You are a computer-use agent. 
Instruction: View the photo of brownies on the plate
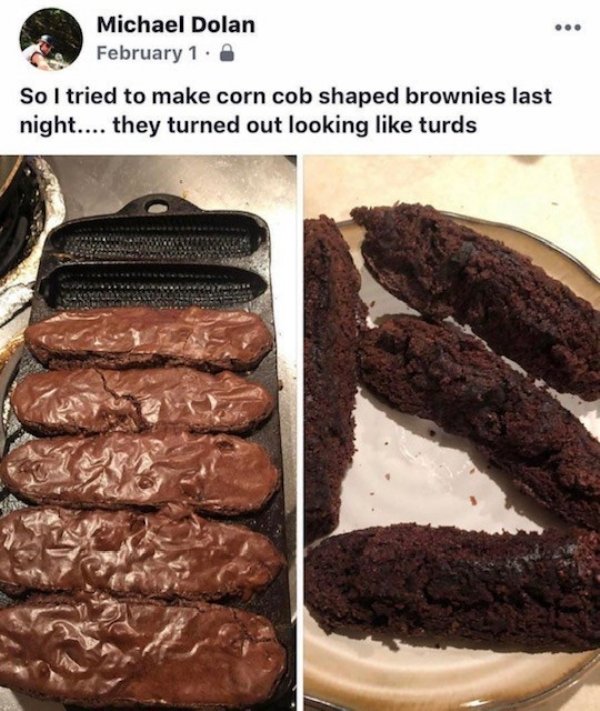click(451, 432)
